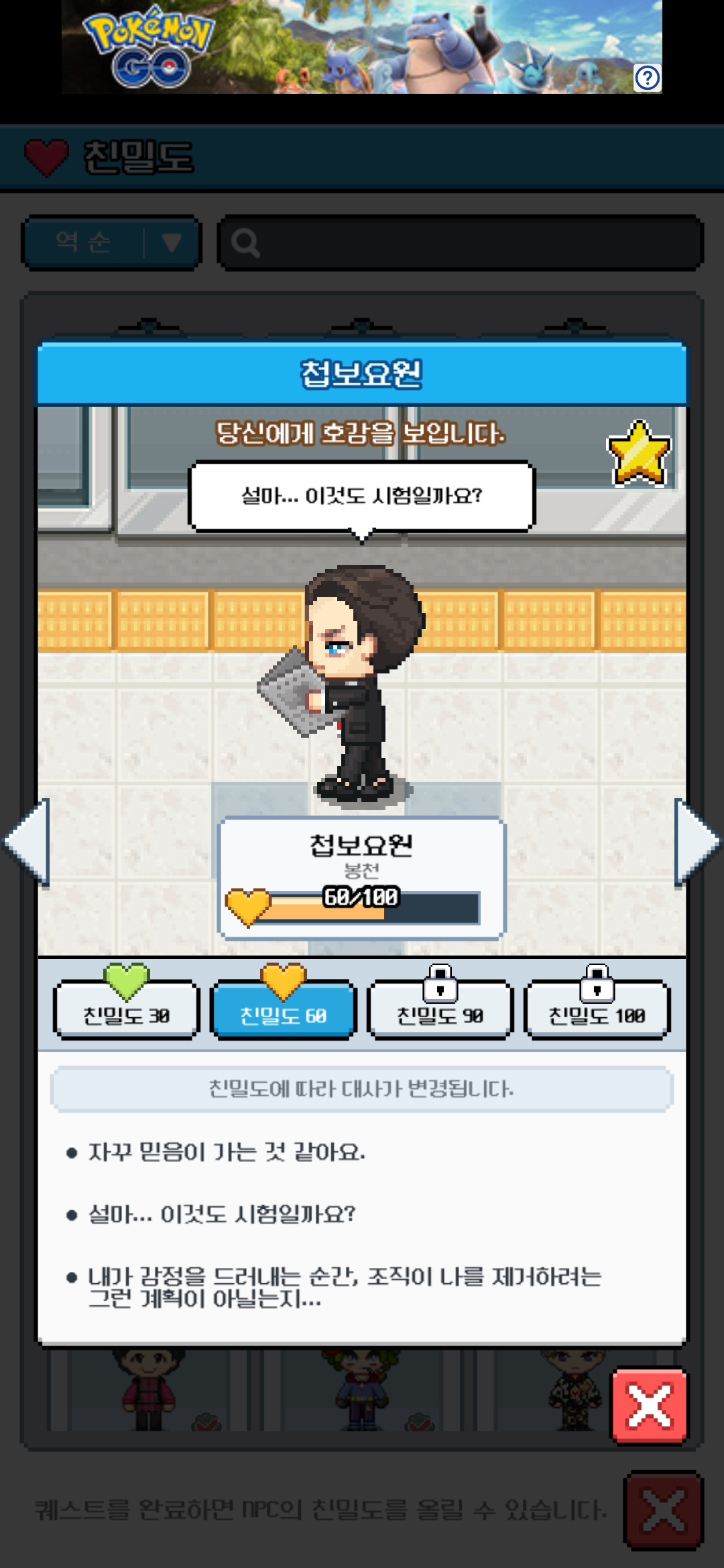724x1568 pixels.
Task: Tap the locked 친밀도 100 tab
Action: pos(597,1010)
